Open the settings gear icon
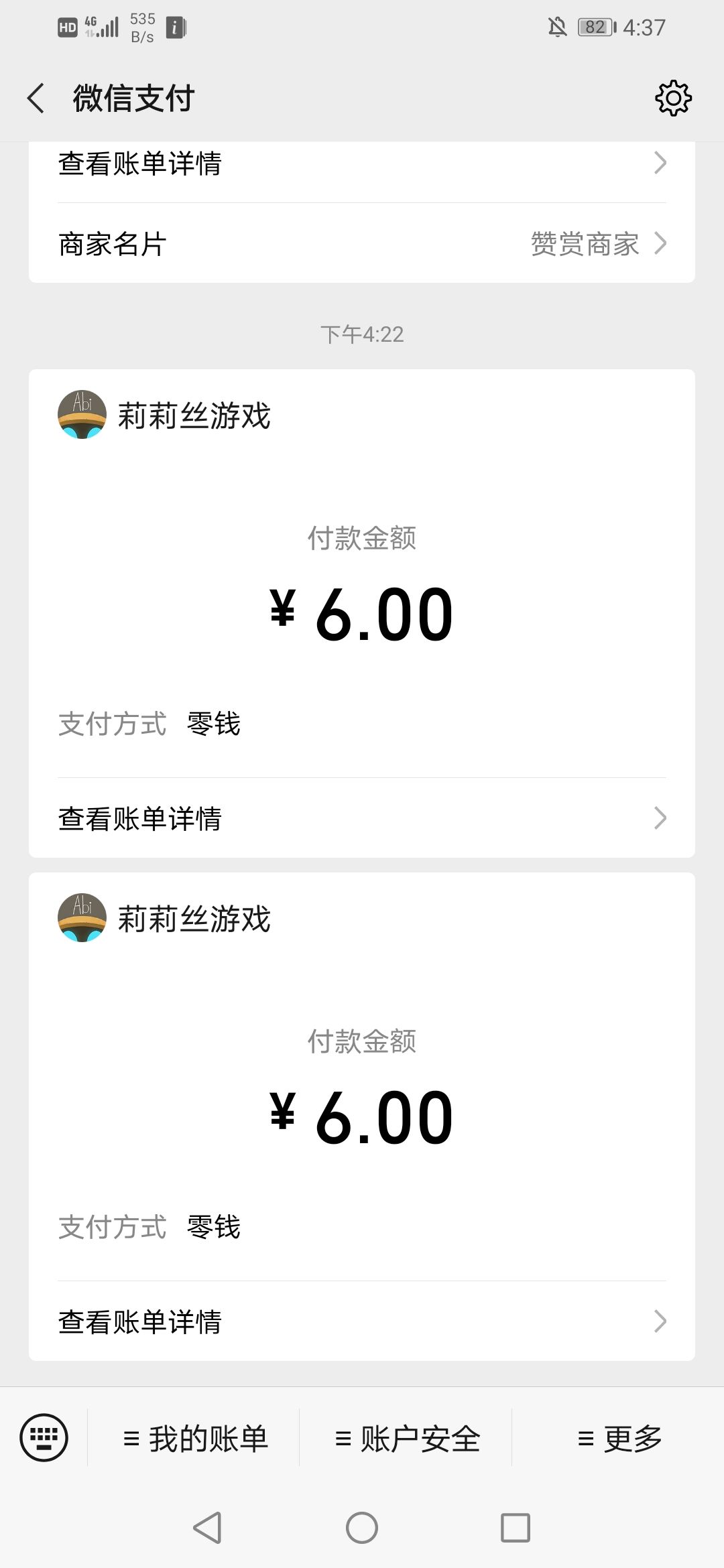 (x=673, y=99)
